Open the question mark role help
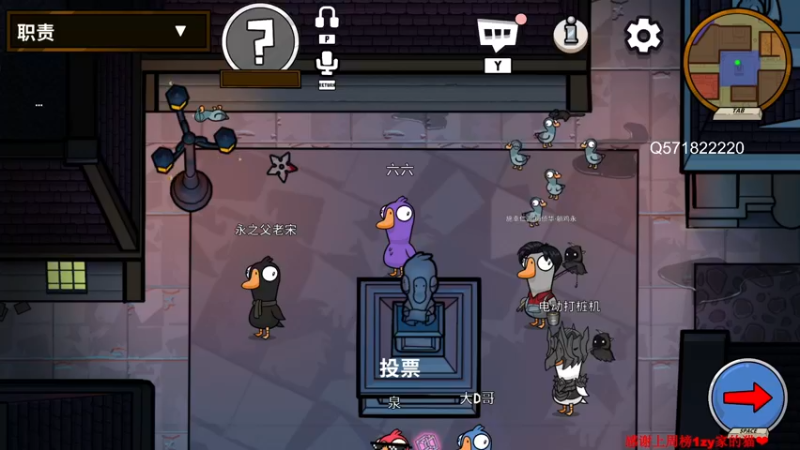The height and width of the screenshot is (450, 800). point(260,43)
